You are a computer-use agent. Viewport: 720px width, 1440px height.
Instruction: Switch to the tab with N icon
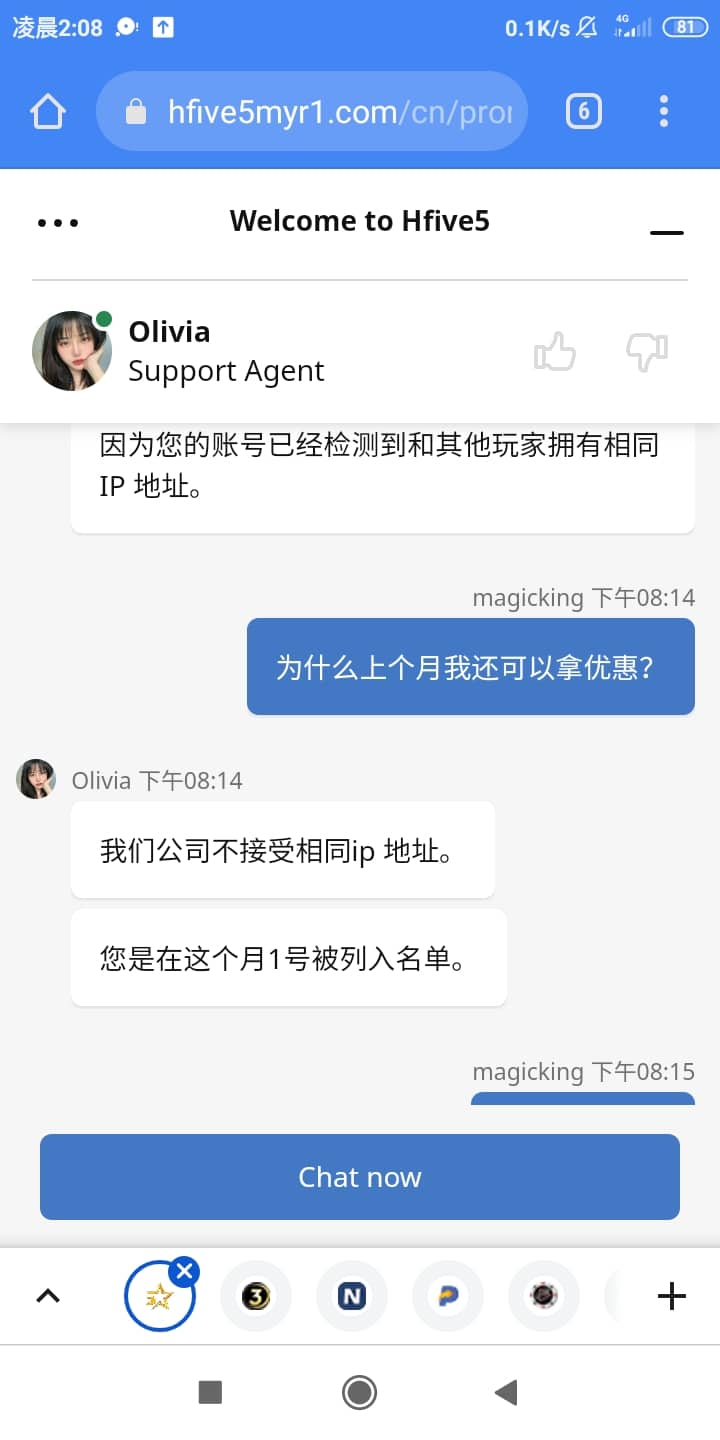point(352,1297)
